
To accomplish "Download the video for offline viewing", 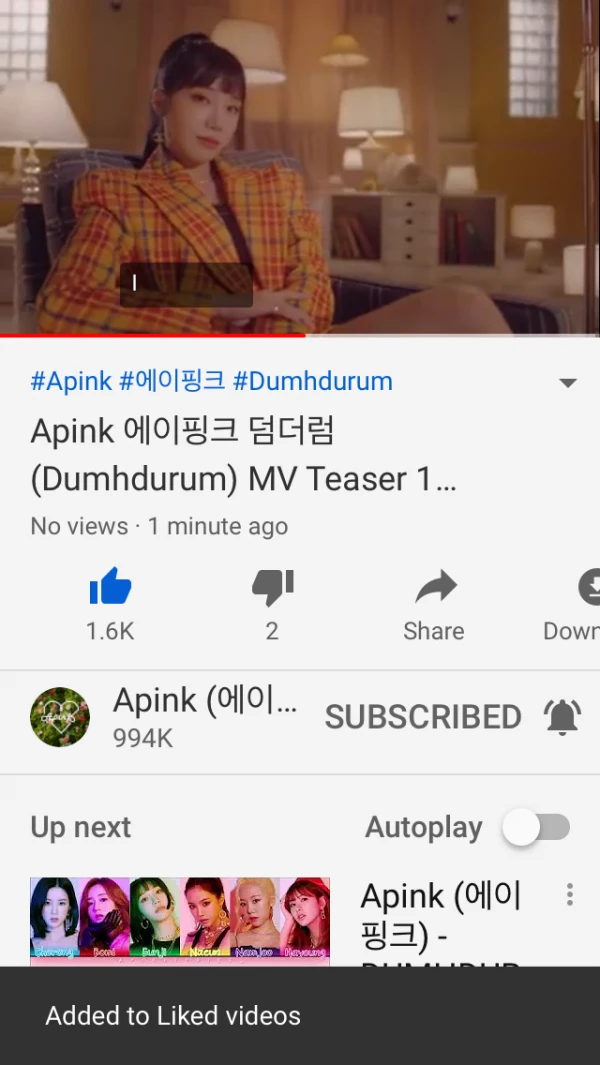I will (x=586, y=588).
